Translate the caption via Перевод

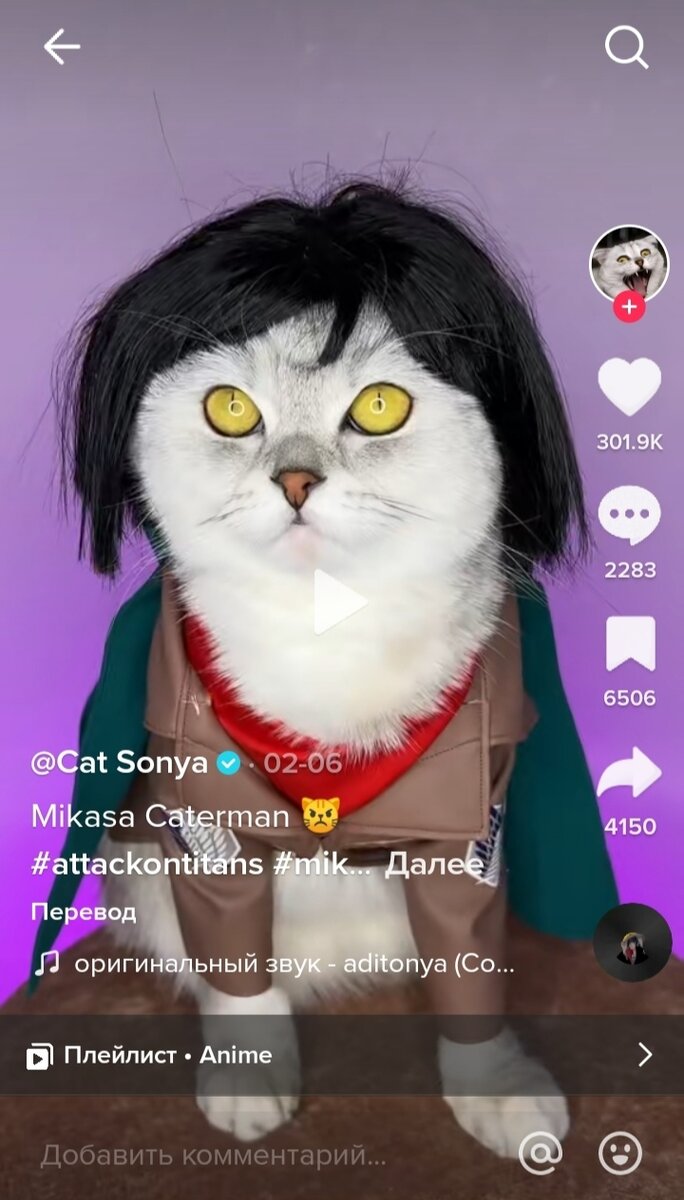[x=84, y=912]
